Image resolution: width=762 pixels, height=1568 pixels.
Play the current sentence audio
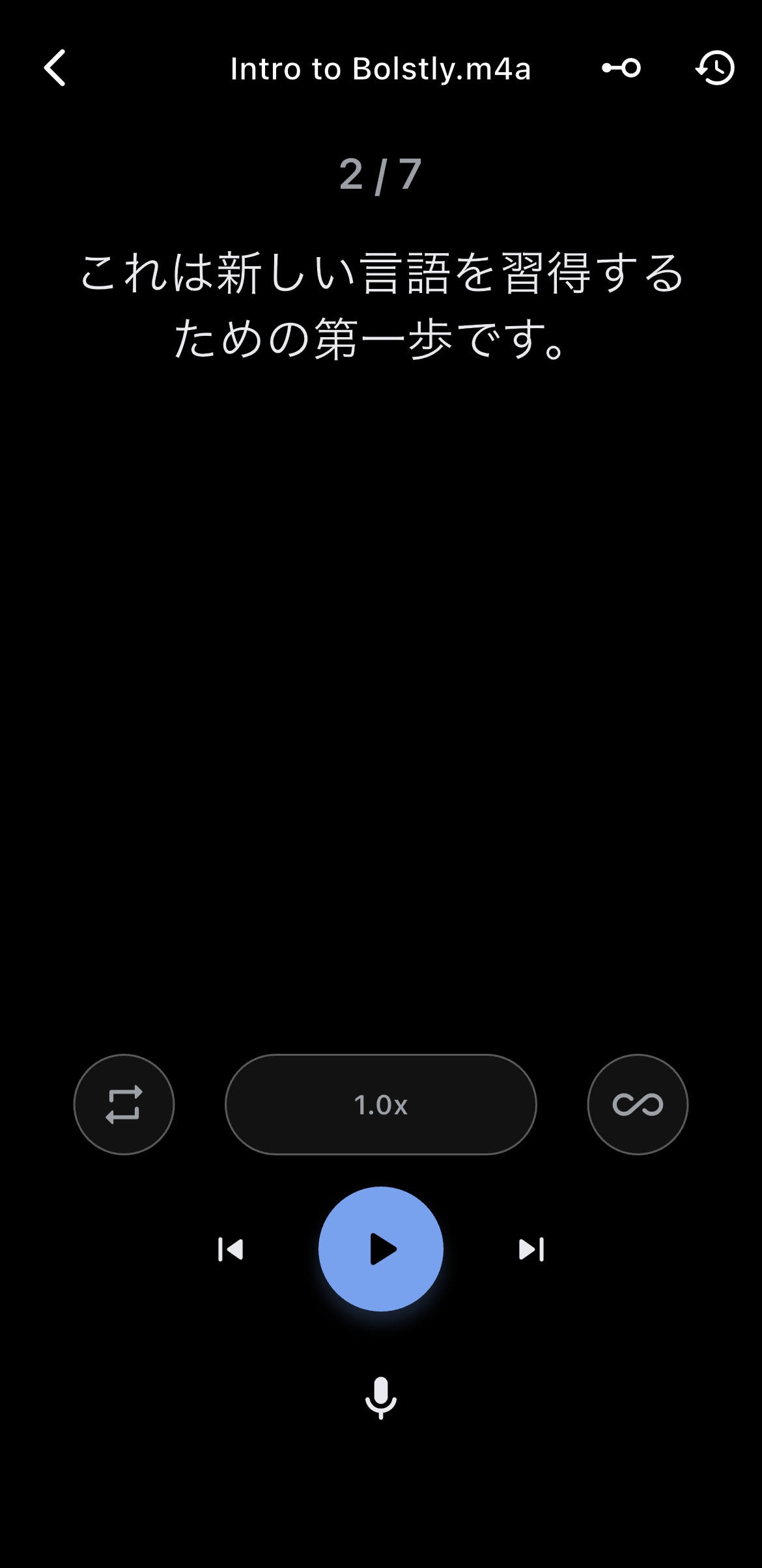point(381,1248)
